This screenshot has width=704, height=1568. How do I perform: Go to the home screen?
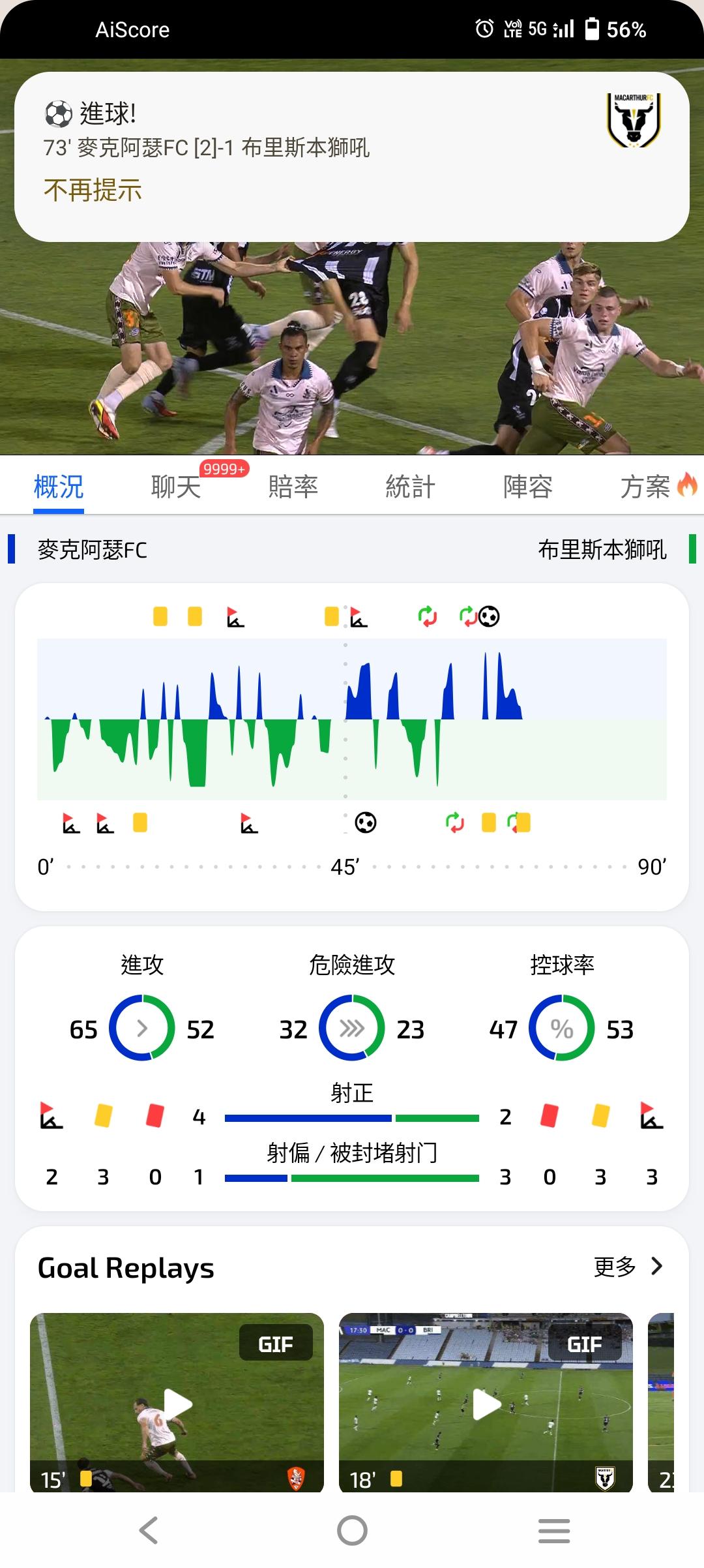352,1530
